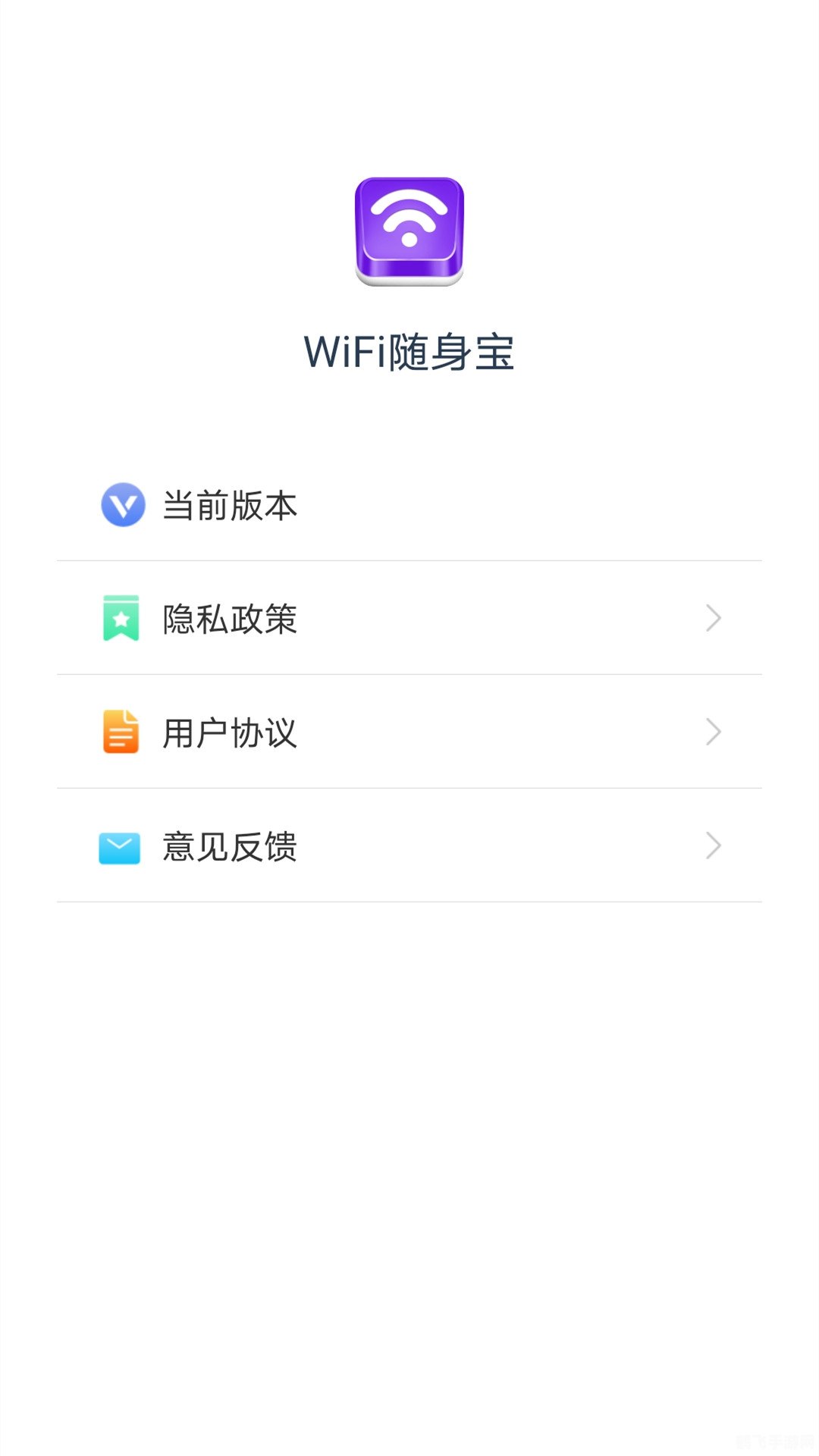Tap the 当前版本 label text
The height and width of the screenshot is (1456, 819).
click(x=230, y=505)
